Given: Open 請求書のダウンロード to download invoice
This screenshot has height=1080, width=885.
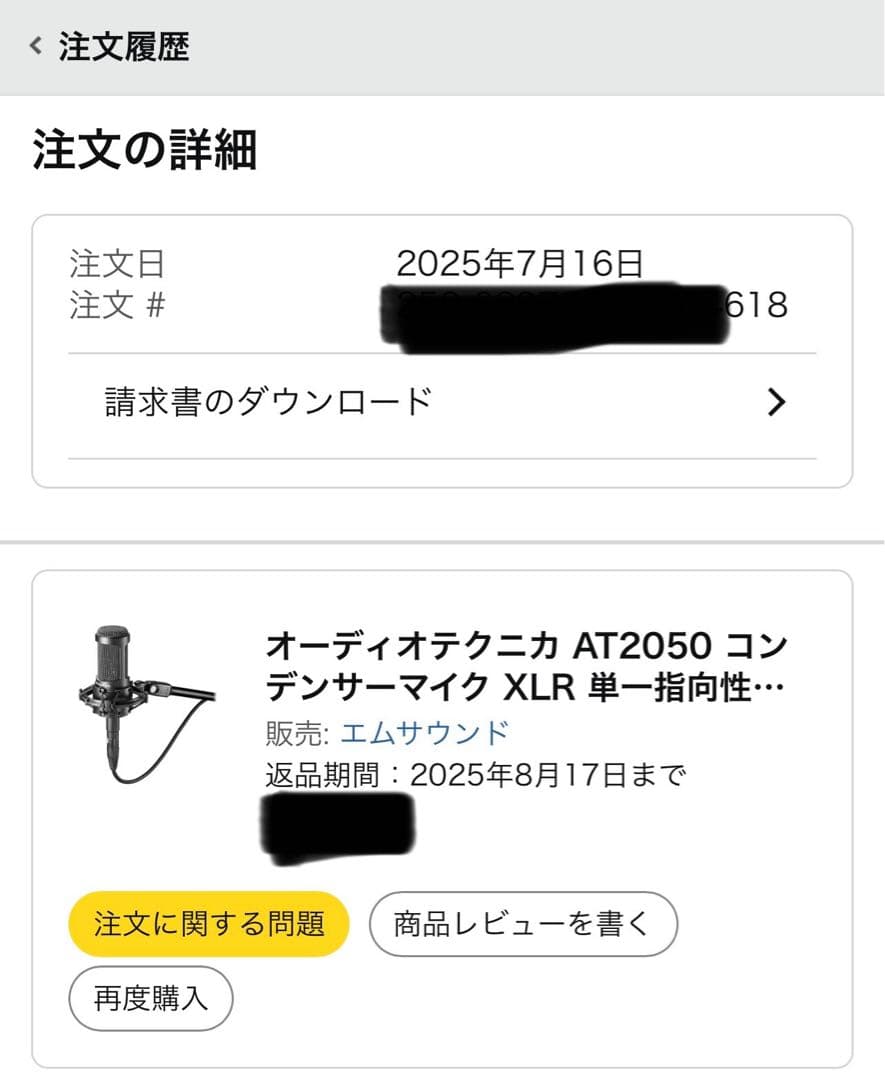Looking at the screenshot, I should (x=265, y=398).
